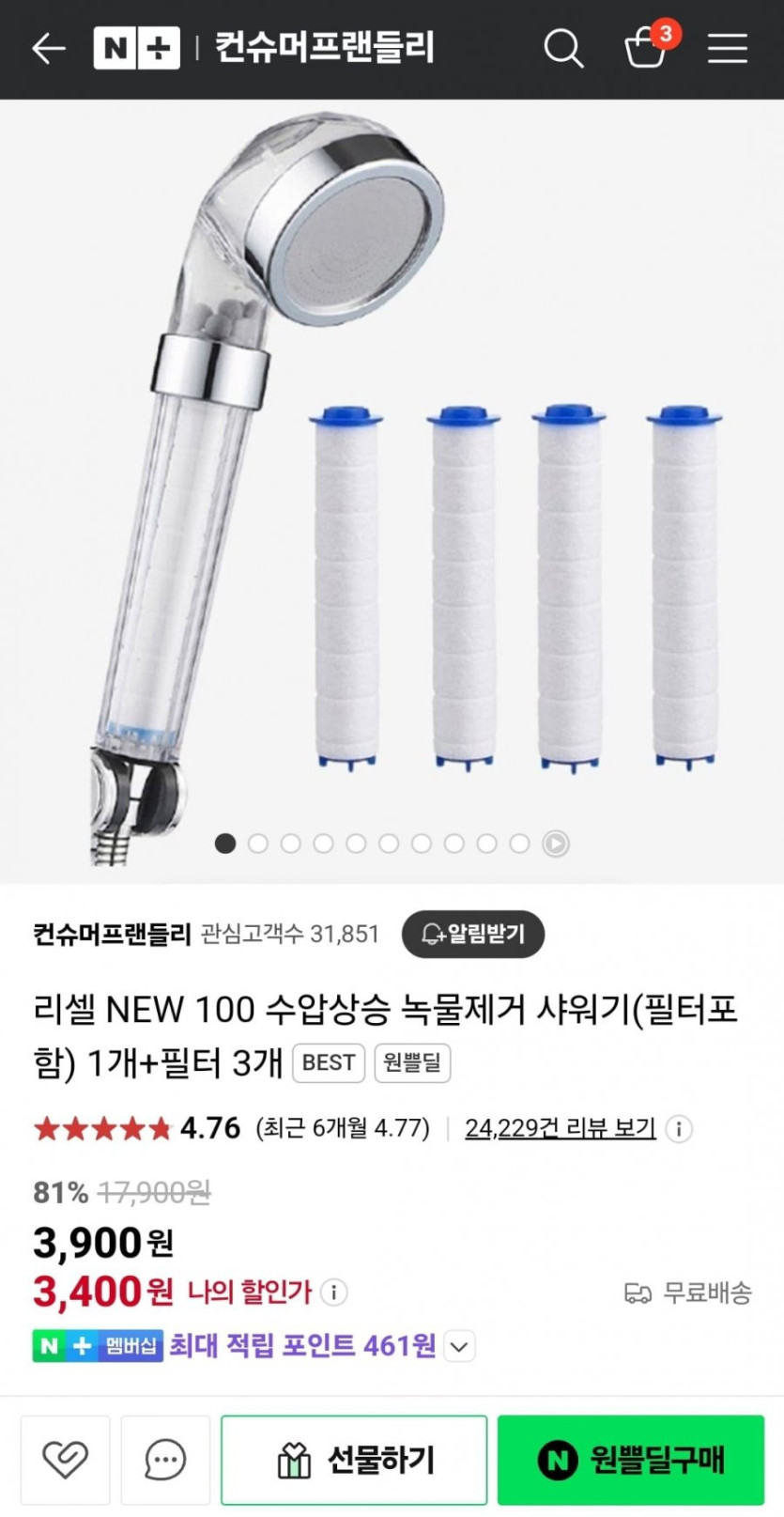Open the 컨슈머프랜들리 store name in header
This screenshot has height=1517, width=784.
(x=325, y=48)
